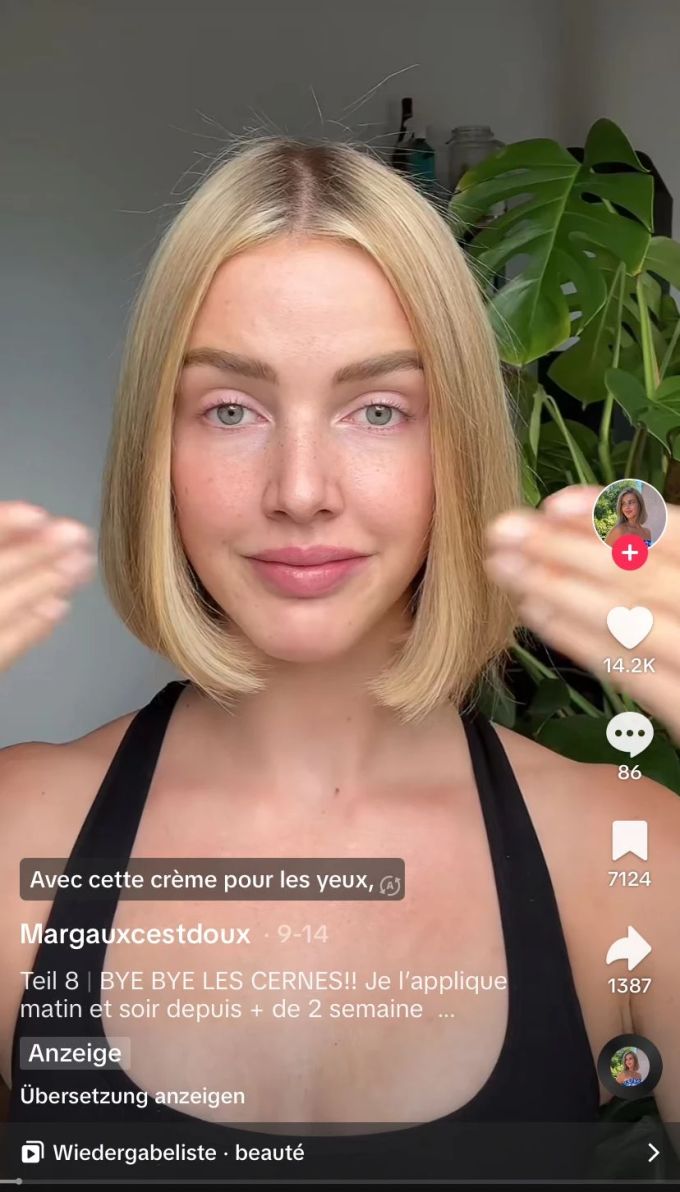680x1192 pixels.
Task: Open the comments with 86 replies
Action: click(629, 735)
